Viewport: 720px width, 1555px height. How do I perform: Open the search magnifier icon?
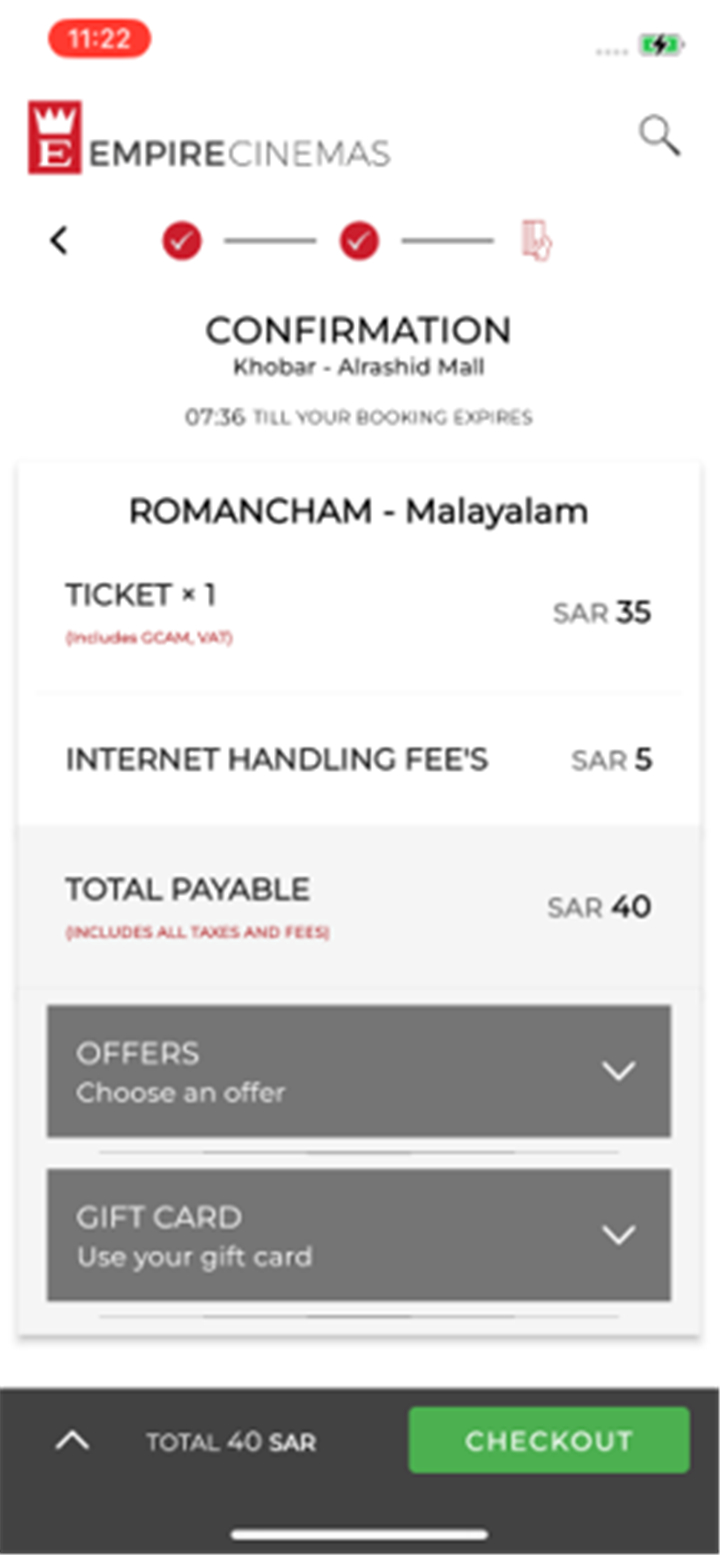click(x=660, y=136)
